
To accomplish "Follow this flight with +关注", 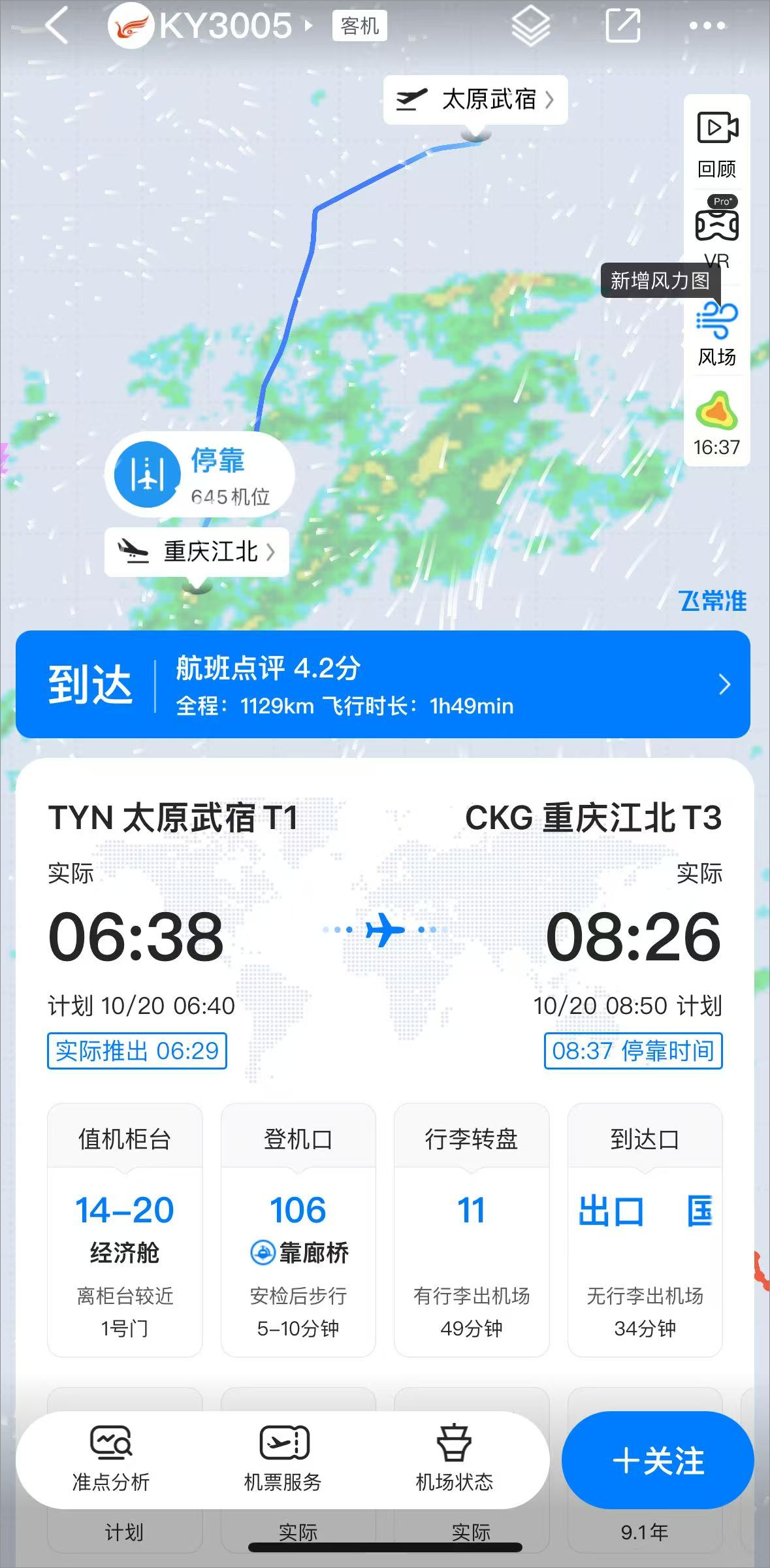I will [x=658, y=1460].
